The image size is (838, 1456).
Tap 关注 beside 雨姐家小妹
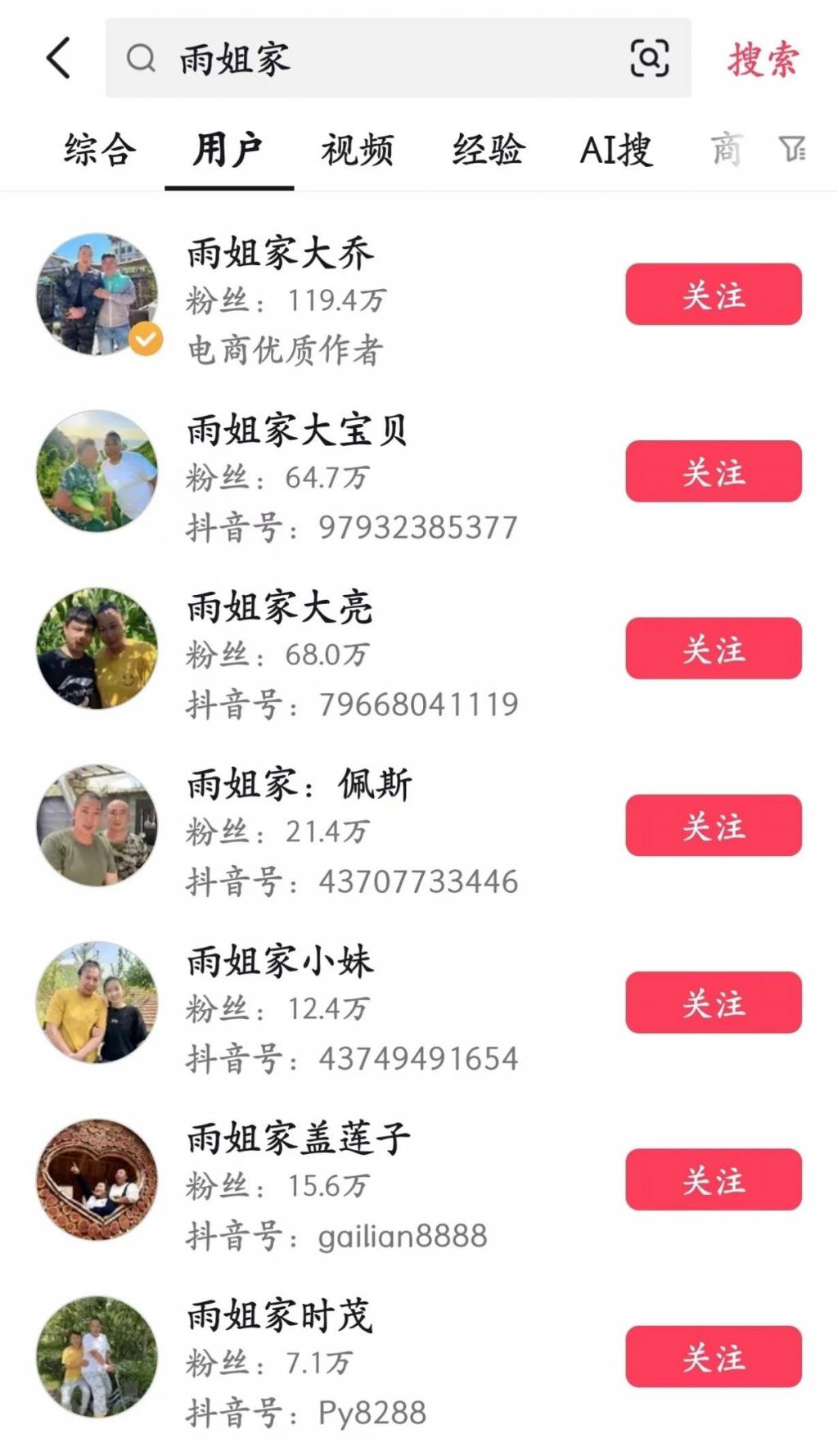click(713, 1003)
